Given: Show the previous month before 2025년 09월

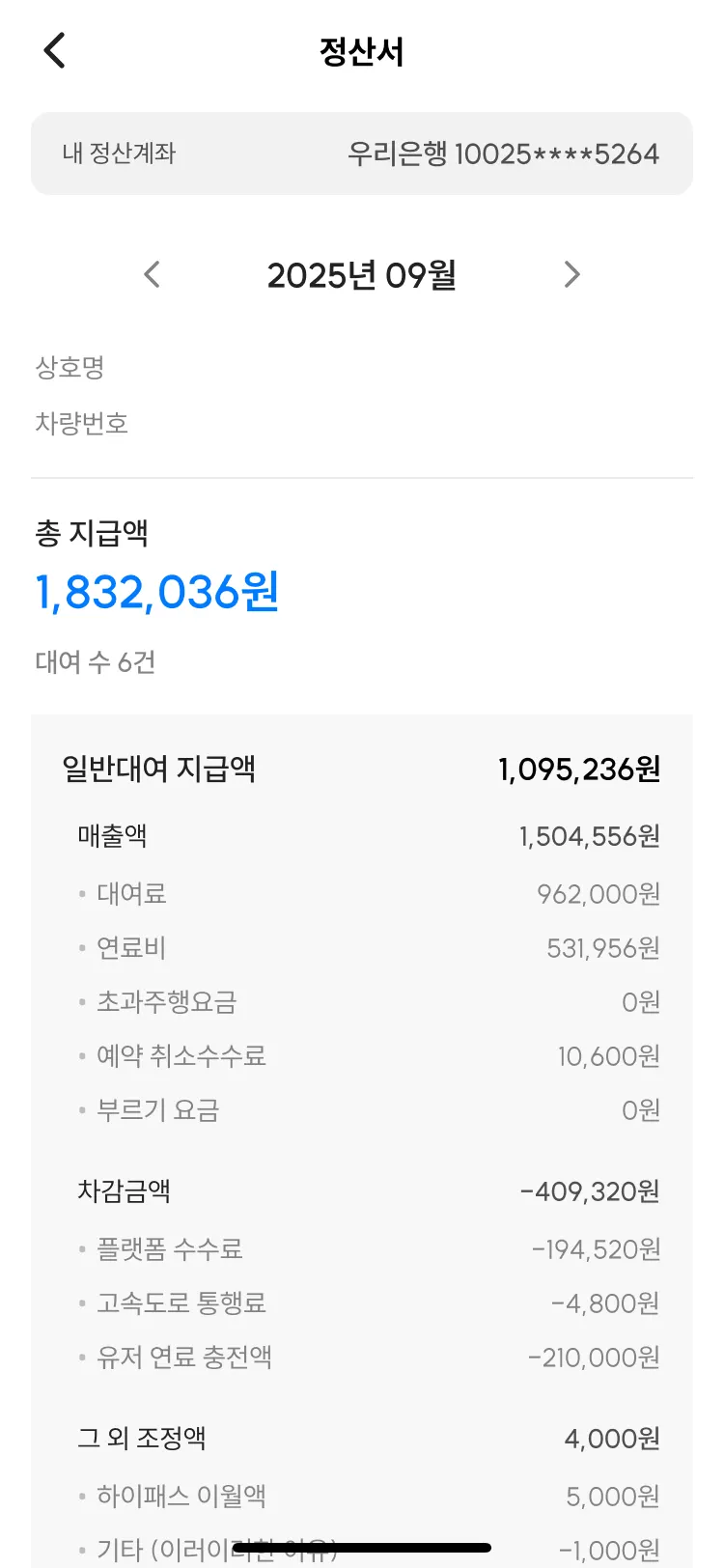Looking at the screenshot, I should click(152, 275).
